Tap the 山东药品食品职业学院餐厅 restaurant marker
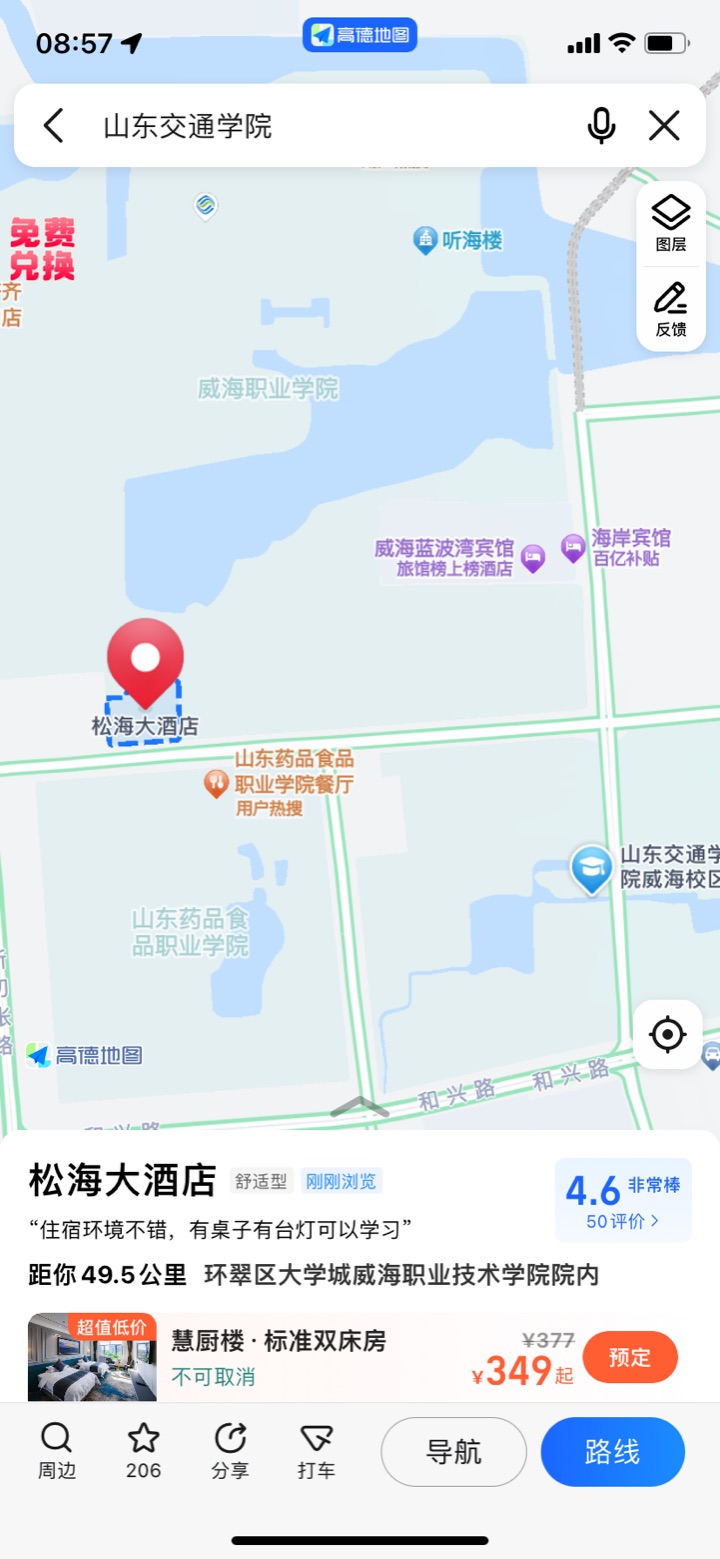This screenshot has width=720, height=1559. click(x=217, y=783)
